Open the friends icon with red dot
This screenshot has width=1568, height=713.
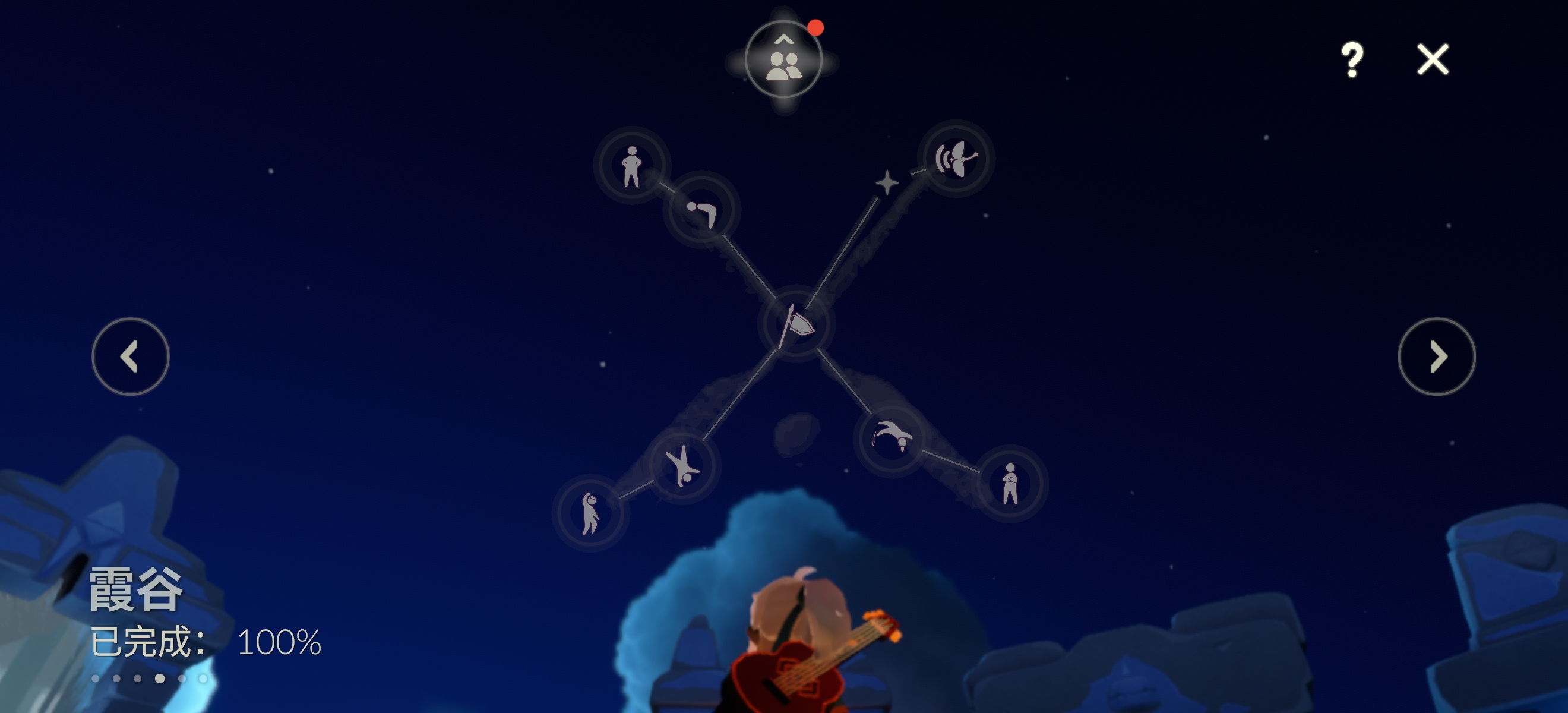point(784,59)
